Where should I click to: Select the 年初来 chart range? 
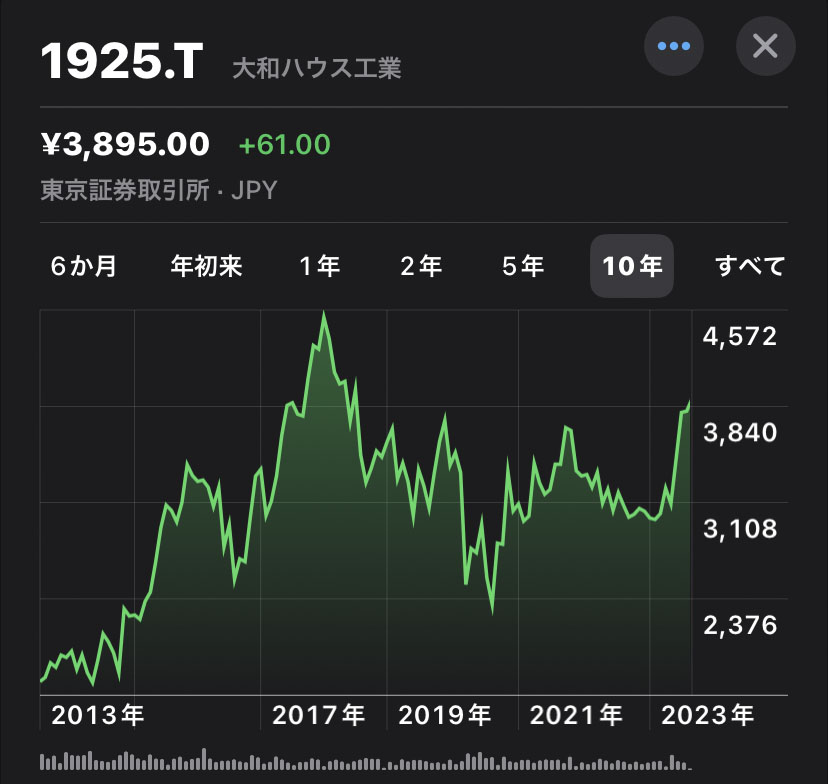(207, 266)
